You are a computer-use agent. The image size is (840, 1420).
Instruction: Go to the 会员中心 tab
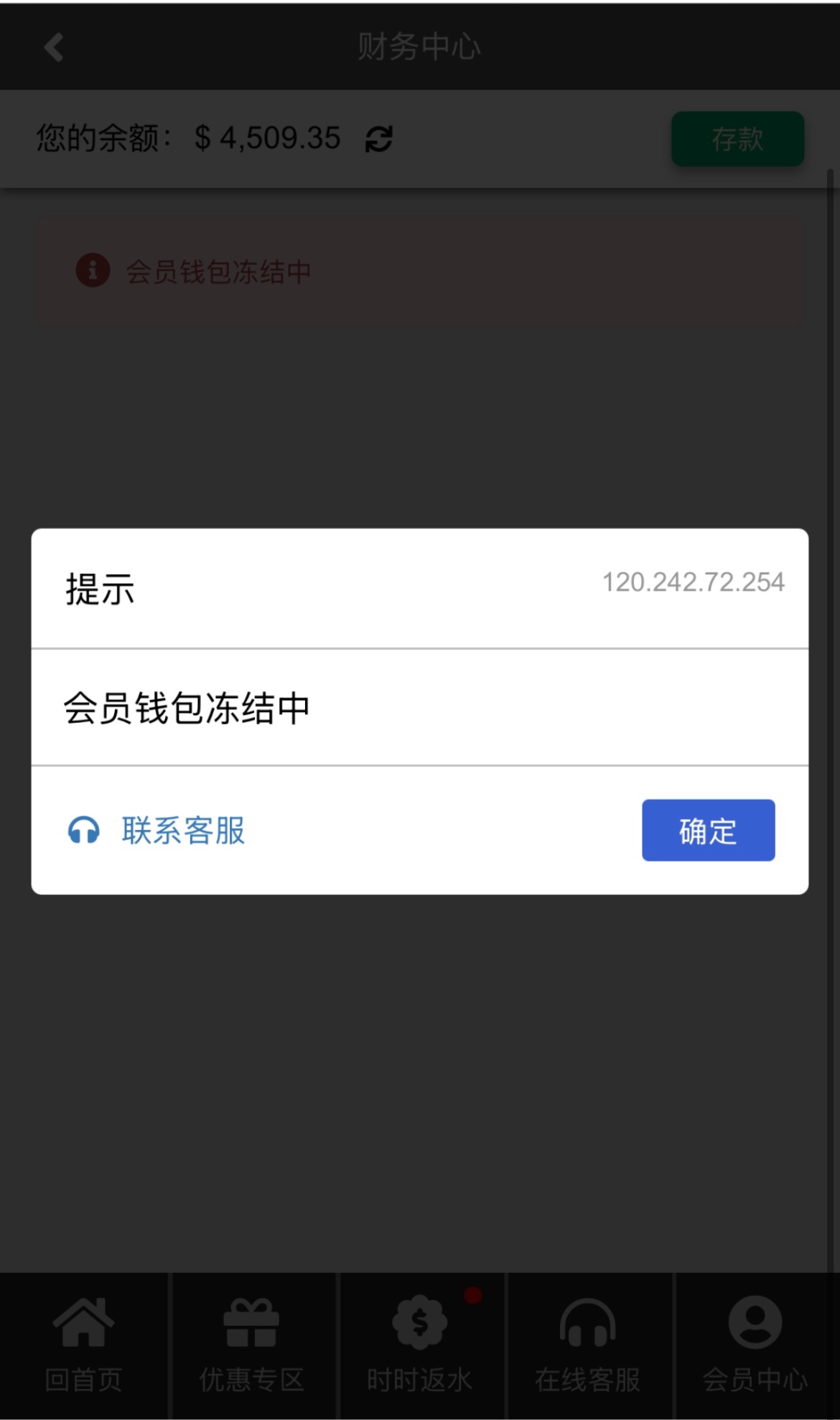(755, 1345)
